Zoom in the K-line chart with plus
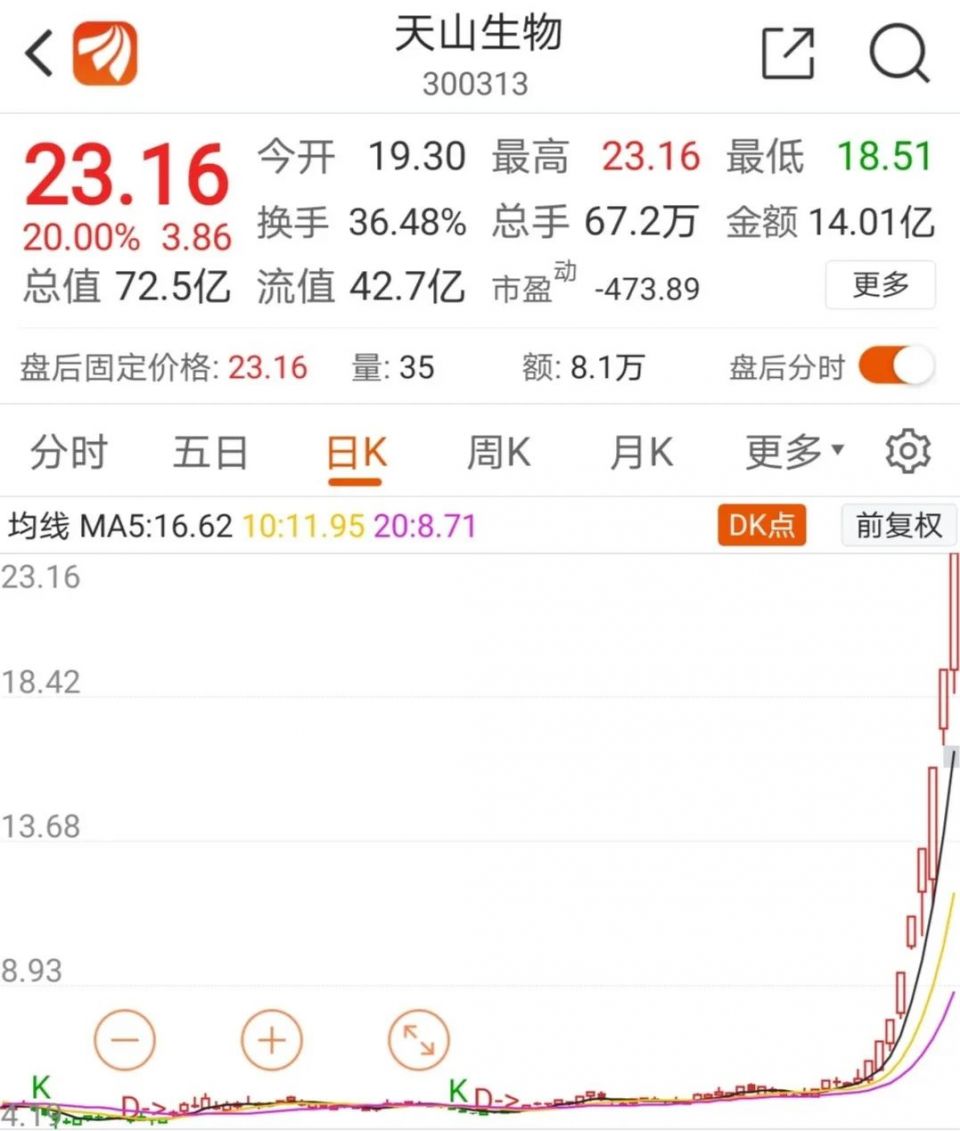 point(271,1040)
